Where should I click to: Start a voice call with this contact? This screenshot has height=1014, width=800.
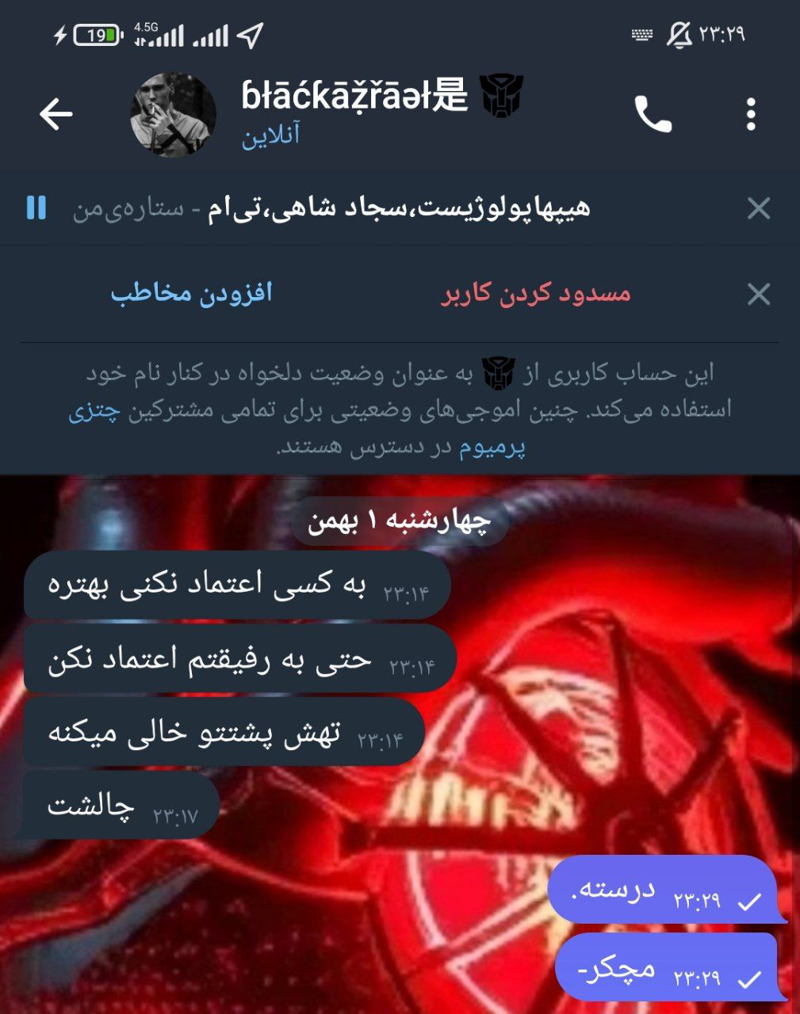[x=653, y=115]
